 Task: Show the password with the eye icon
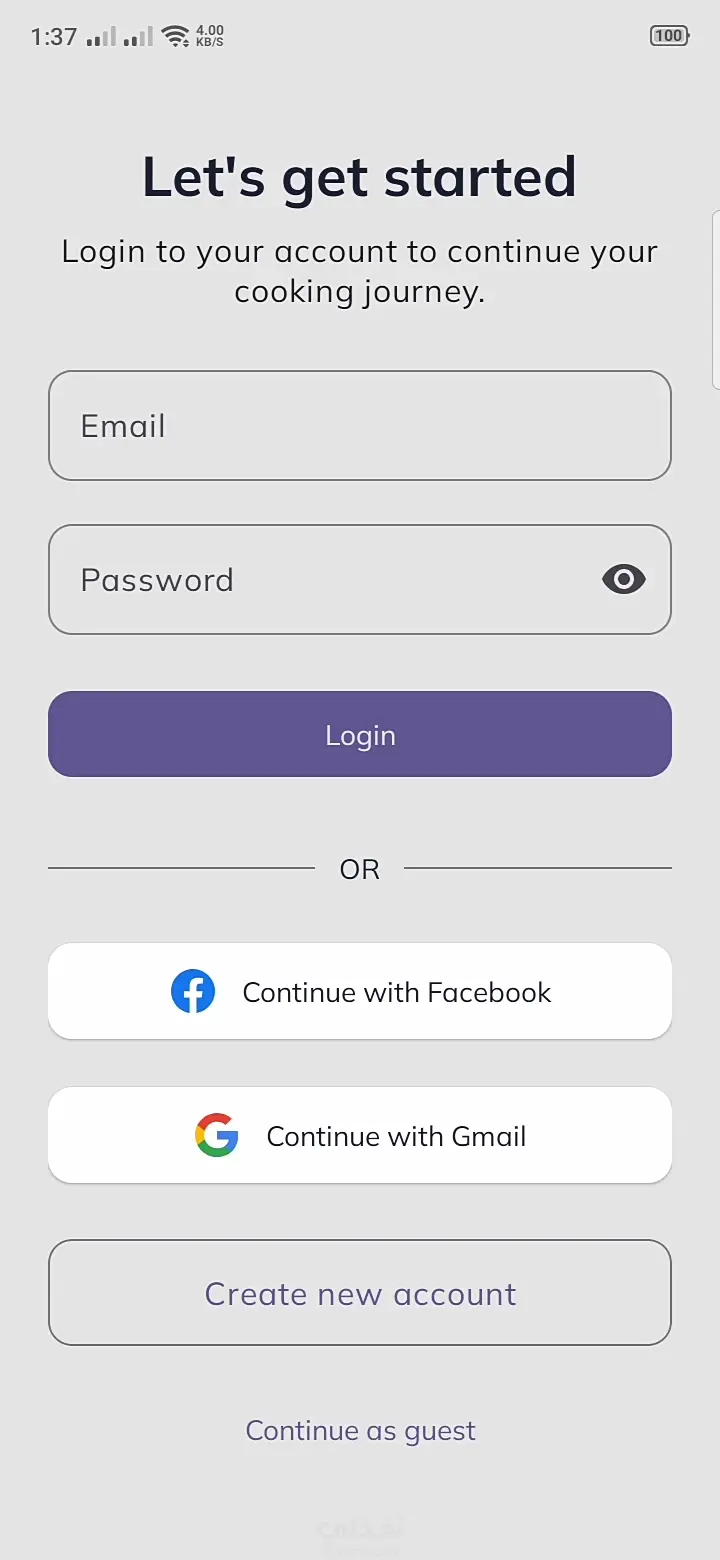(x=624, y=579)
